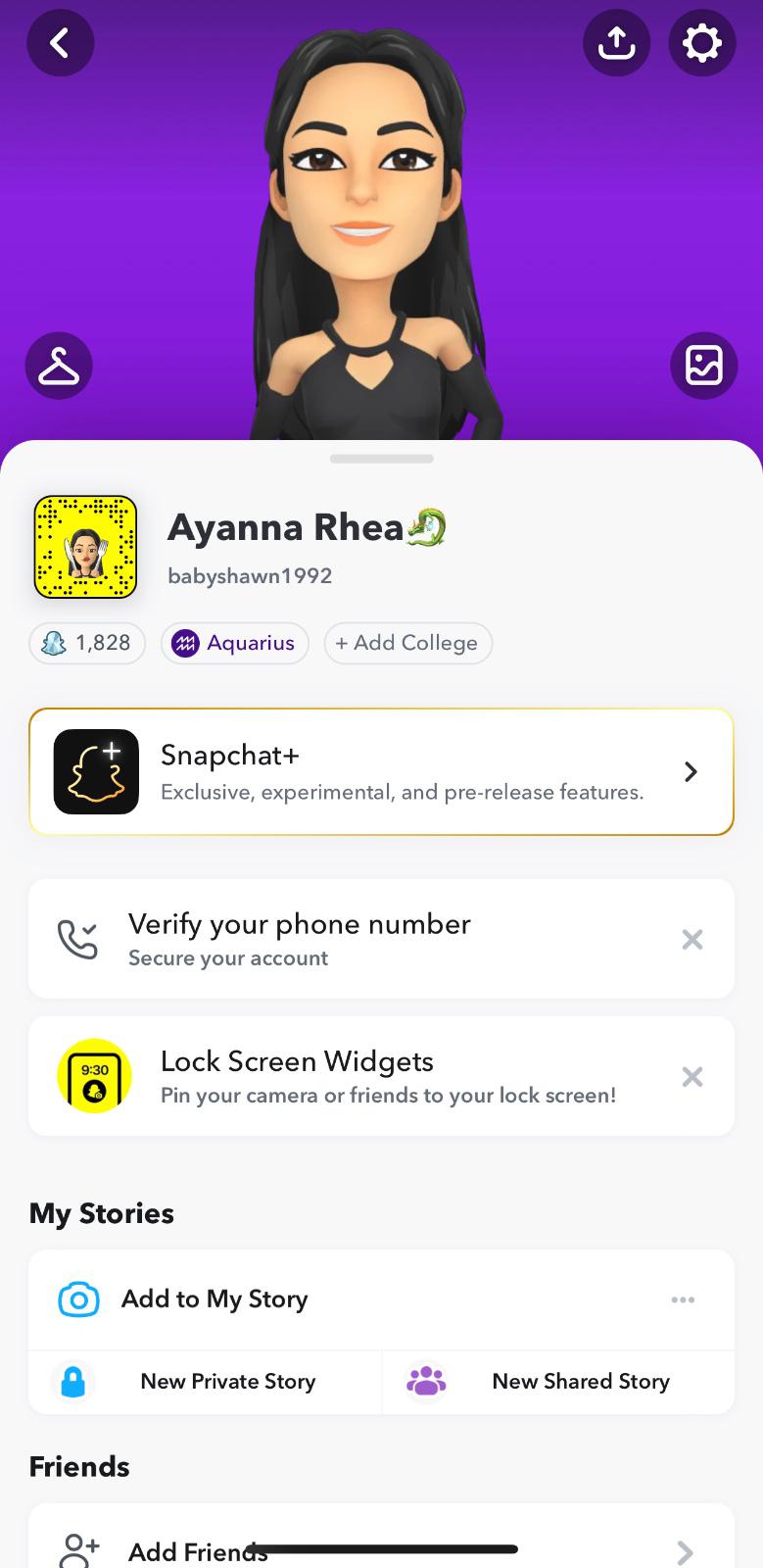The height and width of the screenshot is (1568, 763).
Task: Go back using the arrow icon
Action: click(60, 43)
